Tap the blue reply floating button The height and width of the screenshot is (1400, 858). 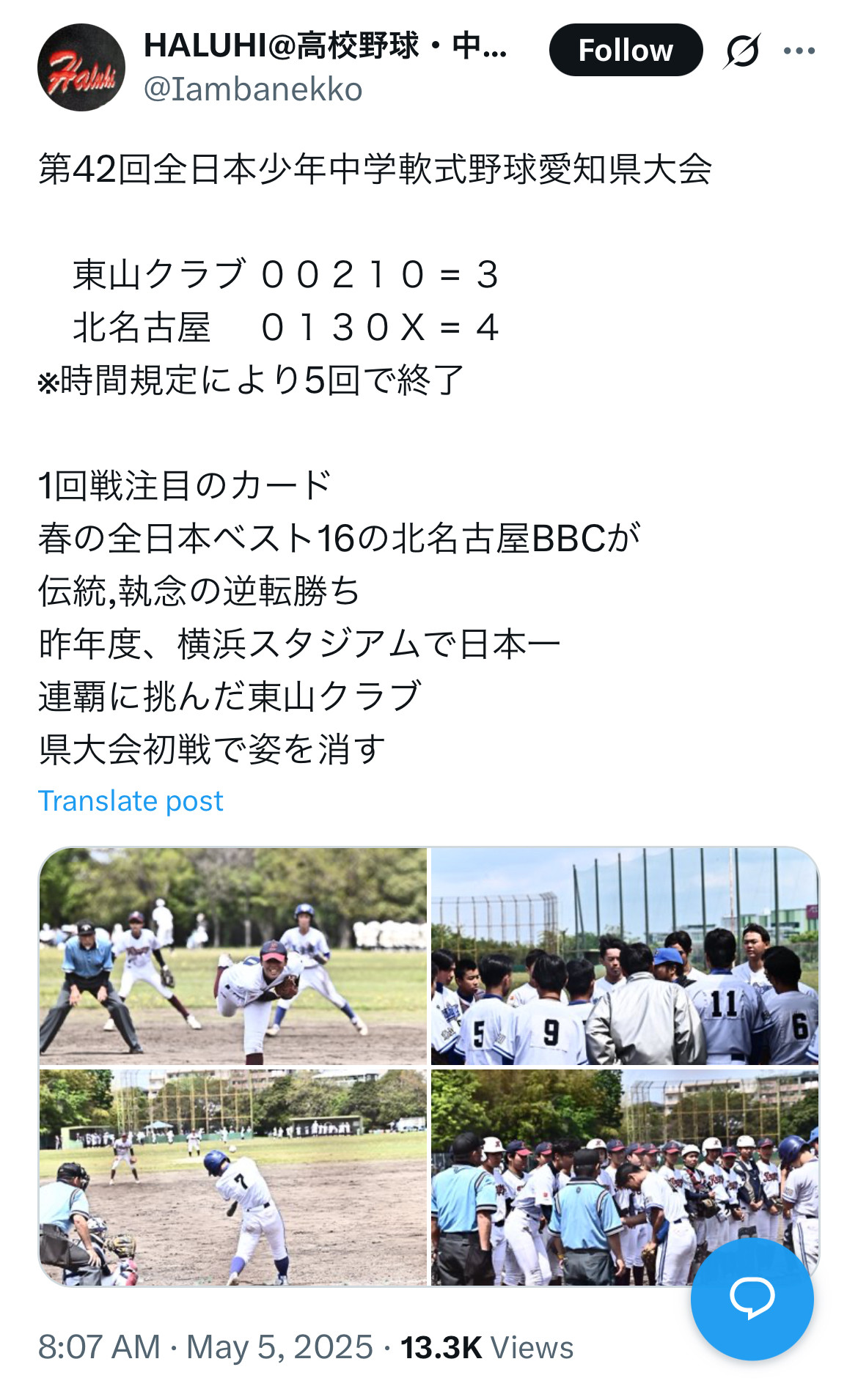point(752,1299)
